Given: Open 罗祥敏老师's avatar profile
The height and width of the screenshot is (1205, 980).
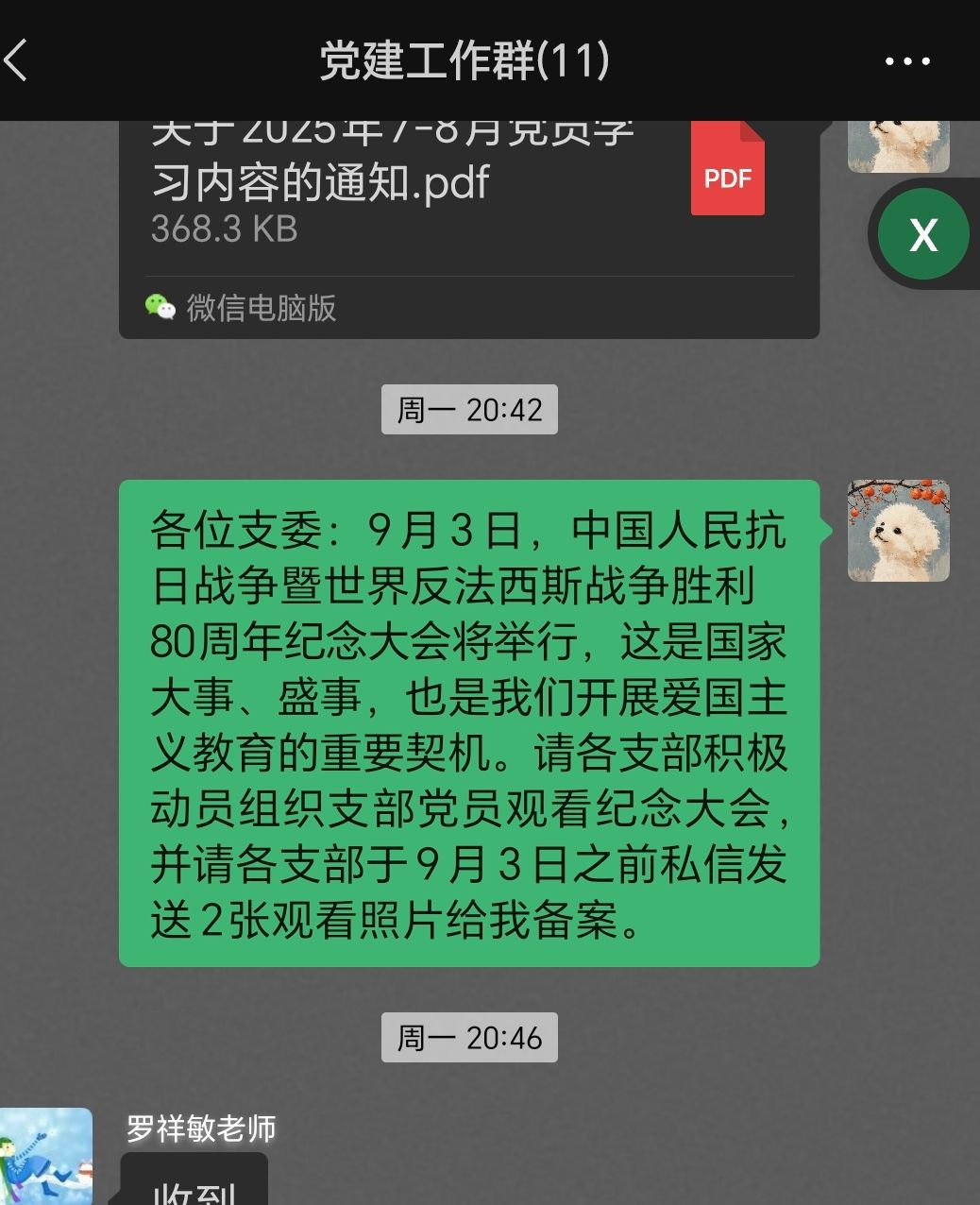Looking at the screenshot, I should (x=46, y=1156).
